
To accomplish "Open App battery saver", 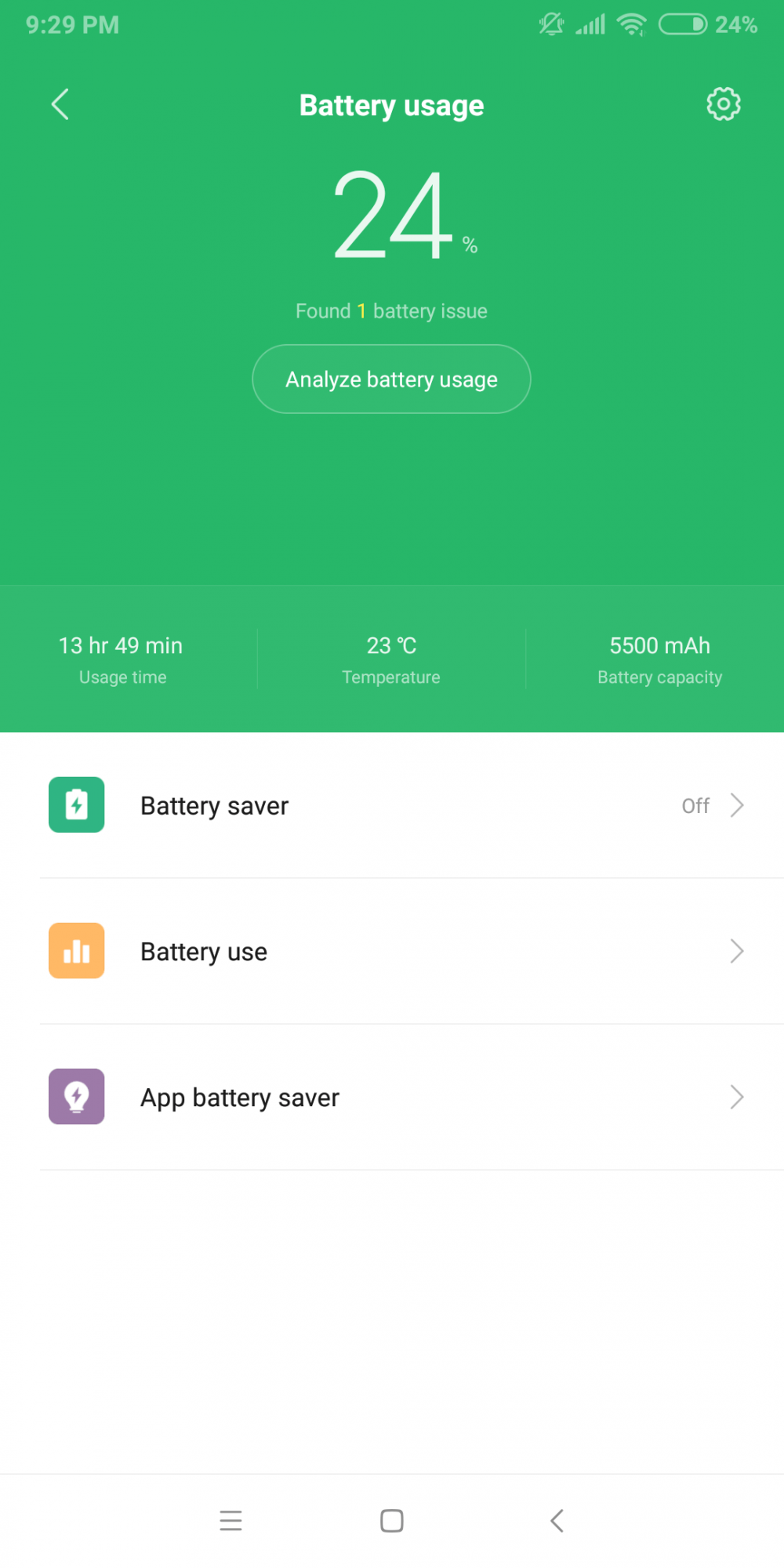I will (x=392, y=1097).
